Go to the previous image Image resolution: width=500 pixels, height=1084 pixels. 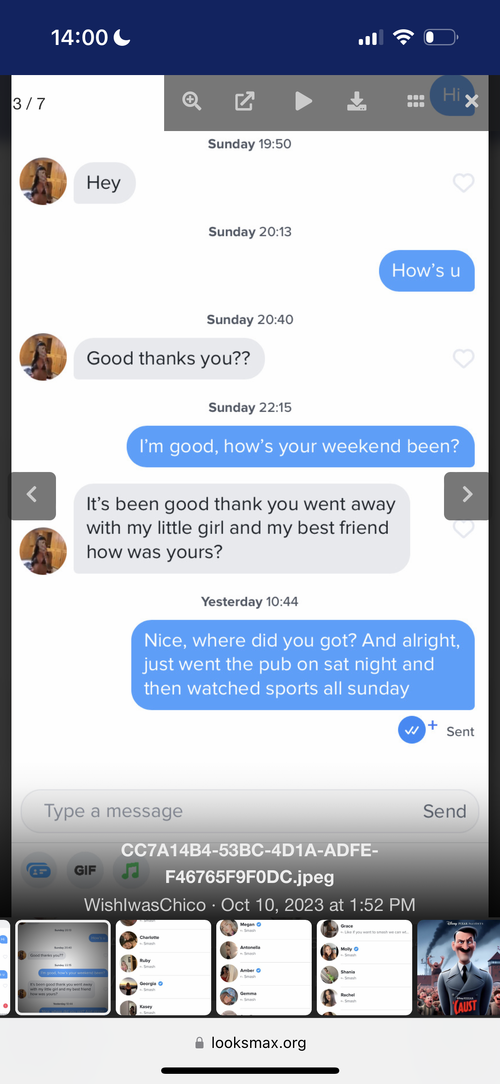(x=32, y=496)
